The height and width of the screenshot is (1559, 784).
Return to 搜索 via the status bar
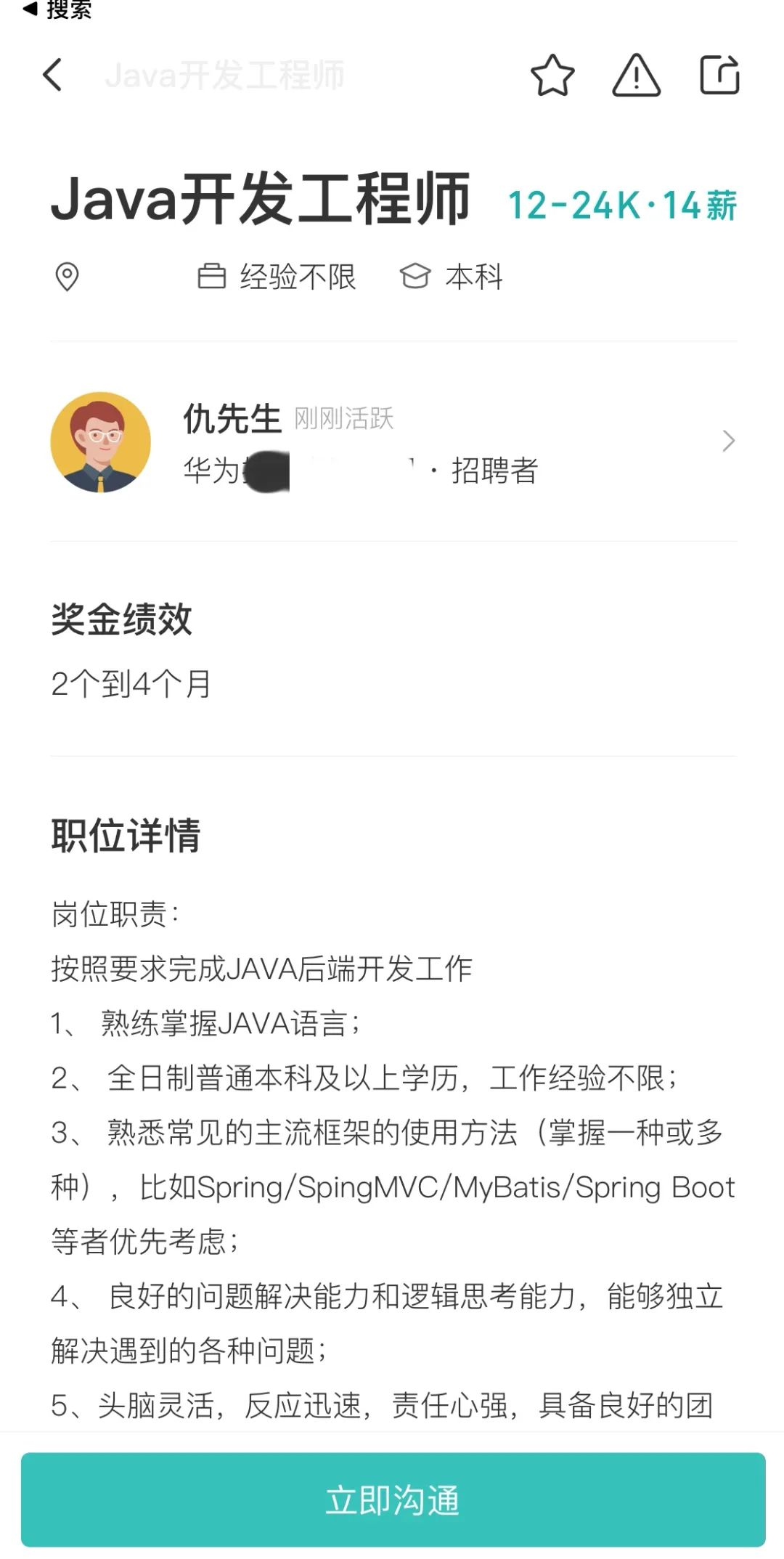(58, 10)
